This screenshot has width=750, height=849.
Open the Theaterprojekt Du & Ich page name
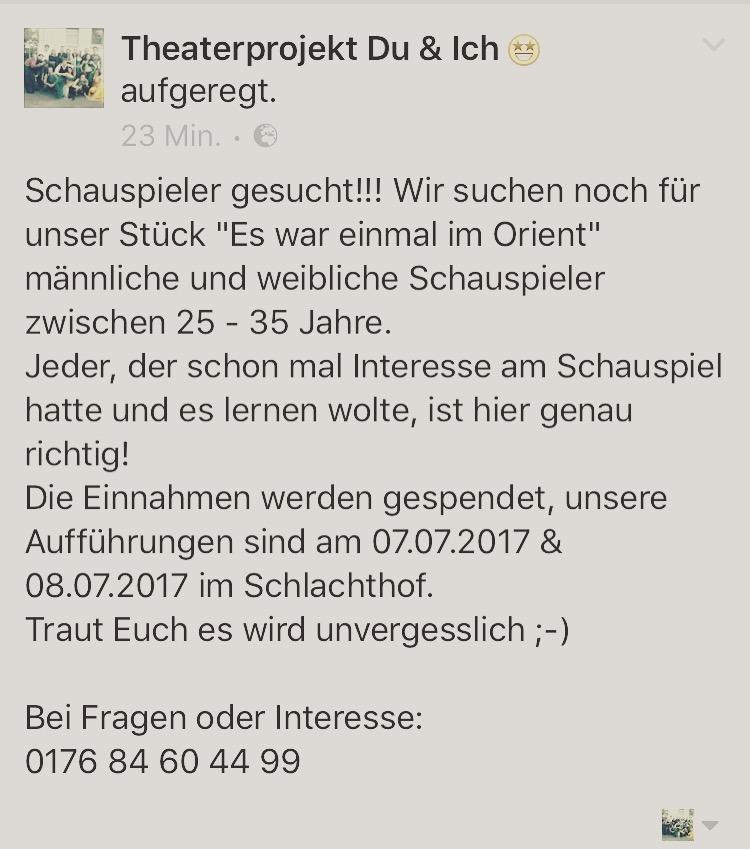[x=310, y=48]
